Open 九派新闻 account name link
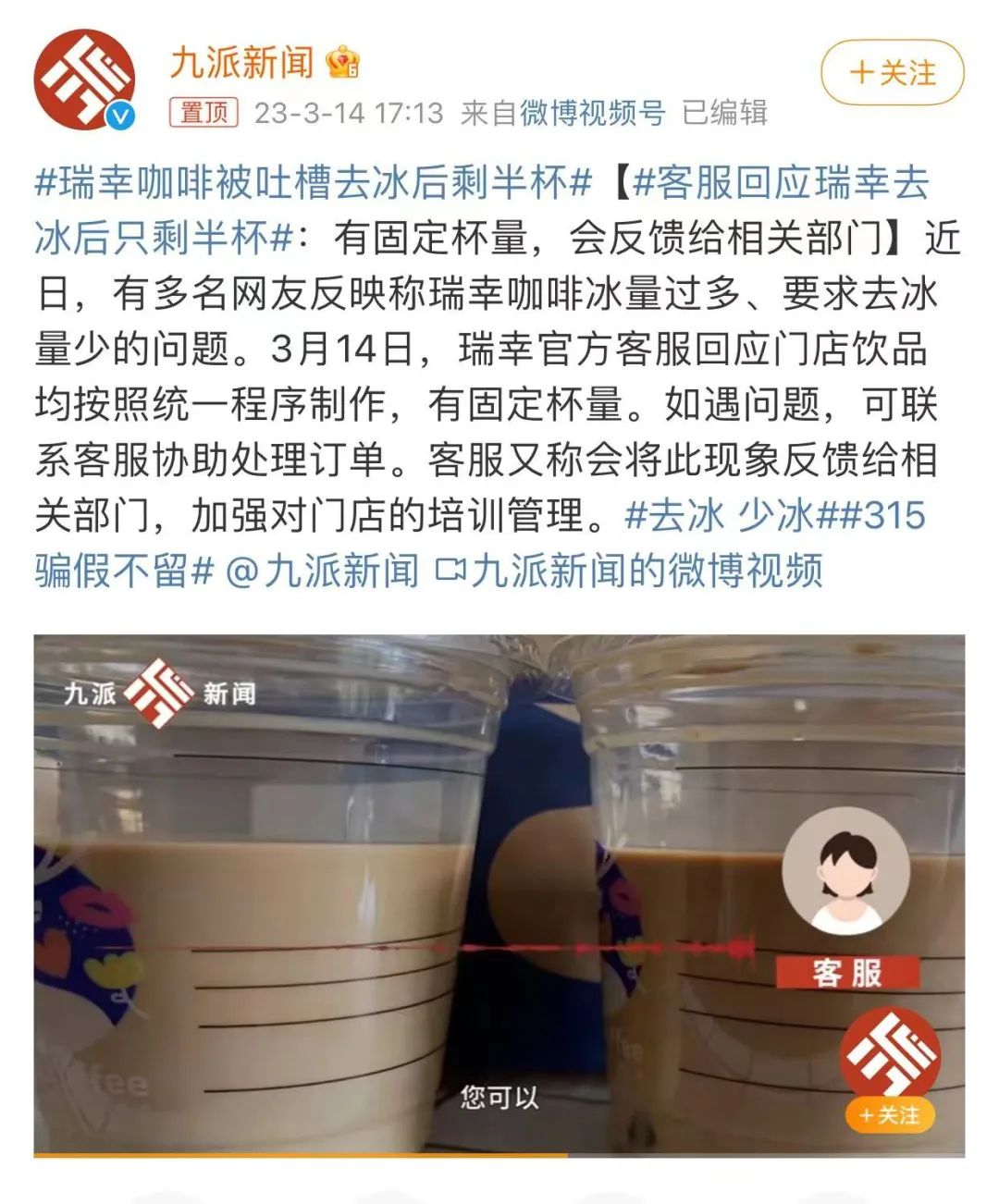This screenshot has width=999, height=1204. 242,63
